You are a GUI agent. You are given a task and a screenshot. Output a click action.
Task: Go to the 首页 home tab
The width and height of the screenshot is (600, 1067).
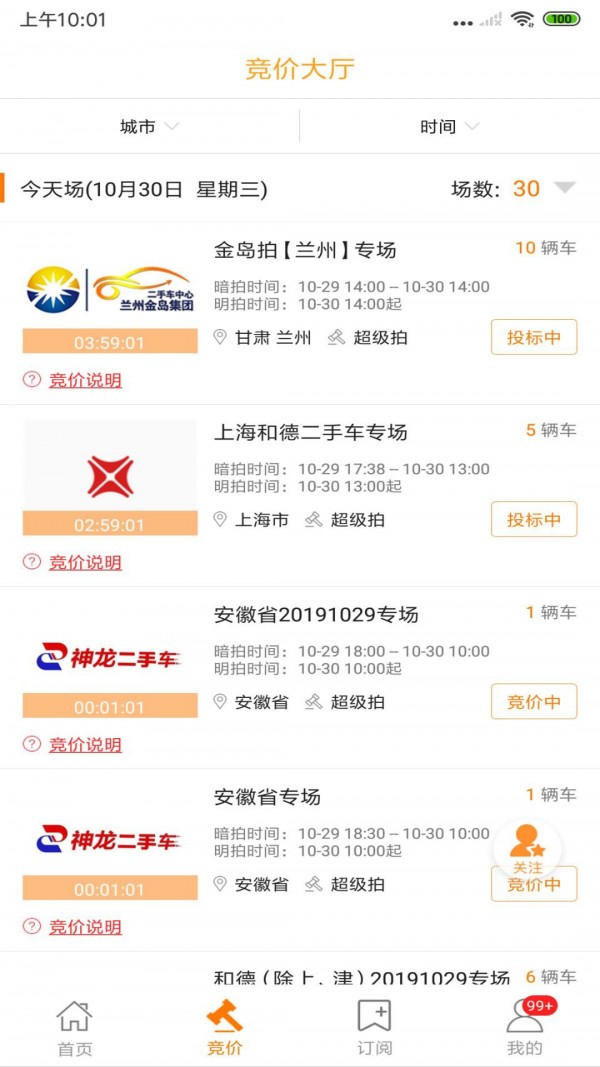pos(74,1028)
